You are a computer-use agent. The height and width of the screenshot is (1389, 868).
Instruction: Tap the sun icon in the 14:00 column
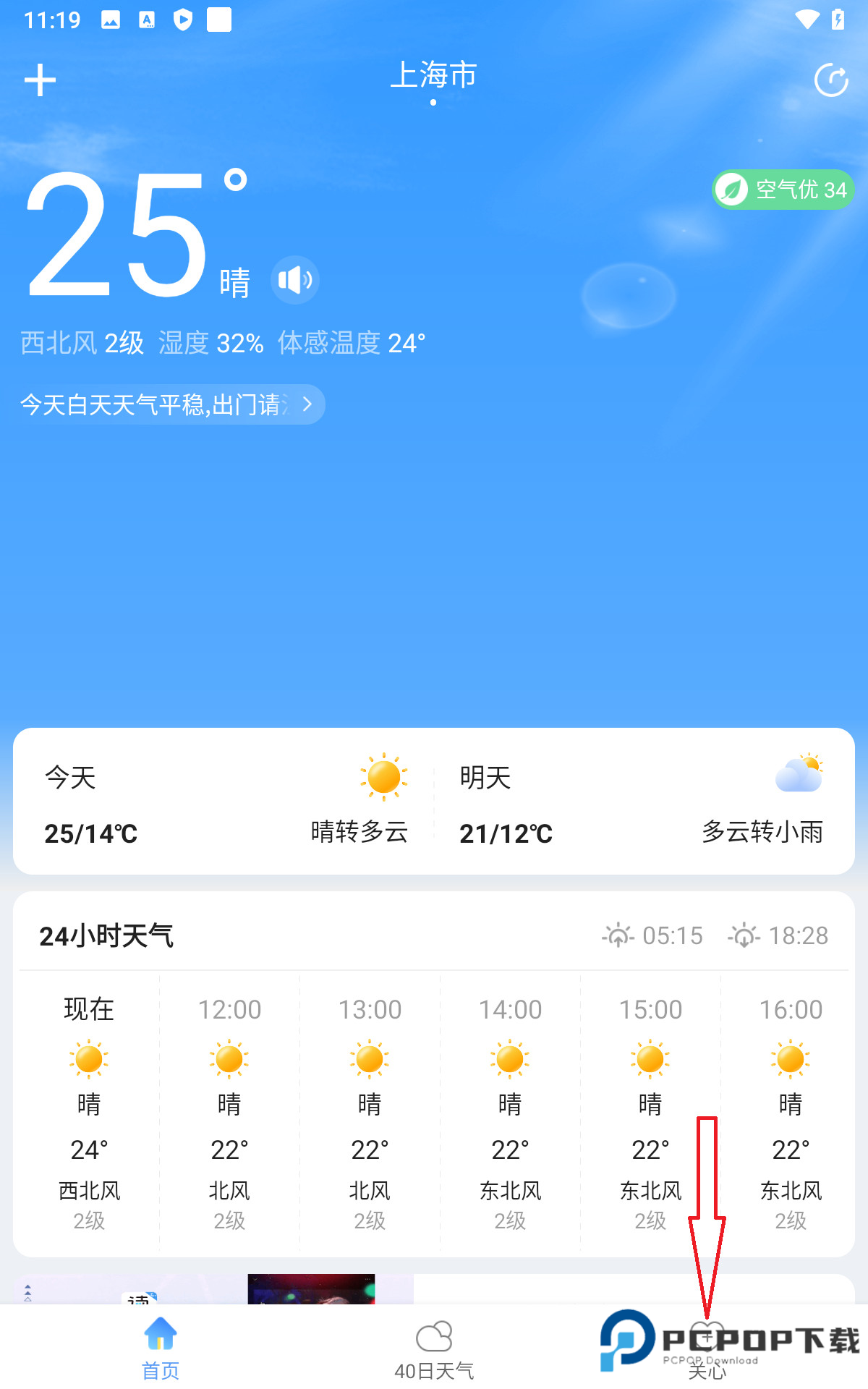pos(509,1060)
